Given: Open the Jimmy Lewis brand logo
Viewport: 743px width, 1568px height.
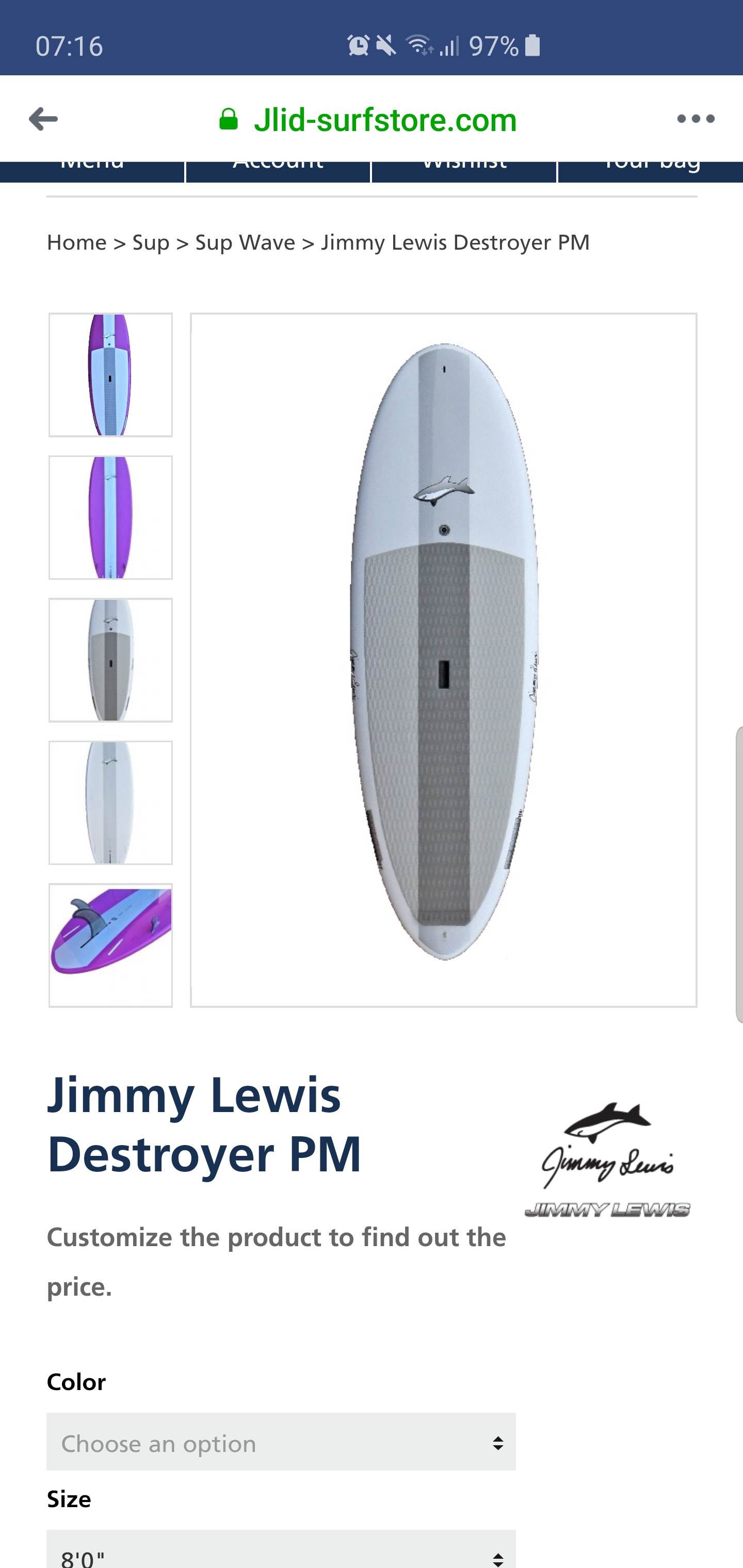Looking at the screenshot, I should 607,1159.
